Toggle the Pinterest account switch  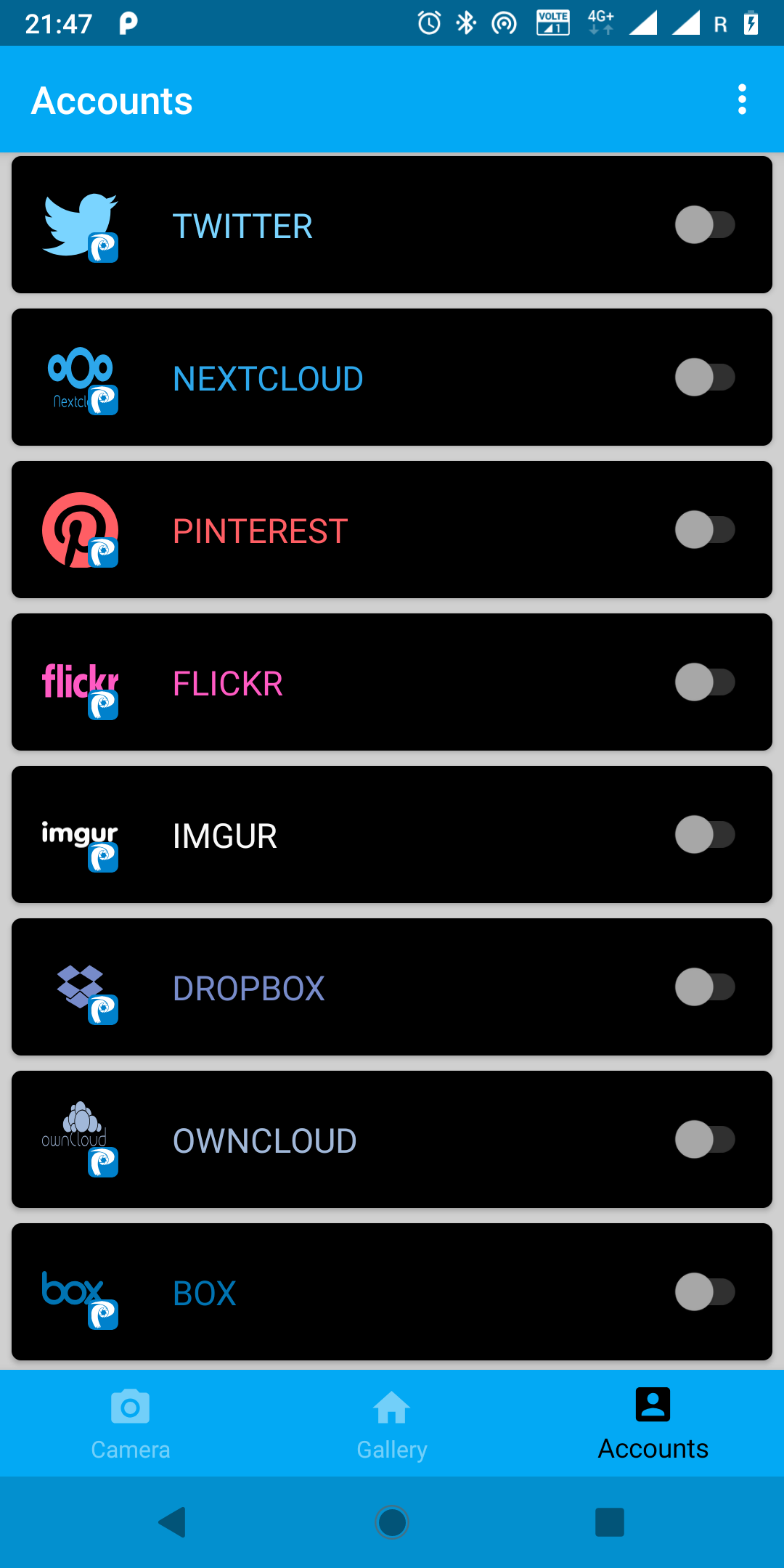[x=704, y=530]
